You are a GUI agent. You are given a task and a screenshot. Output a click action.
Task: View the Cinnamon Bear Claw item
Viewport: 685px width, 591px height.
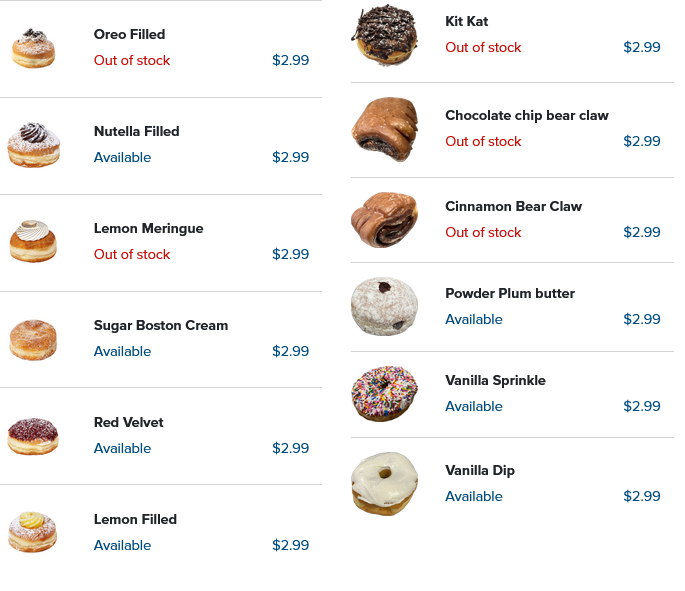pyautogui.click(x=513, y=207)
